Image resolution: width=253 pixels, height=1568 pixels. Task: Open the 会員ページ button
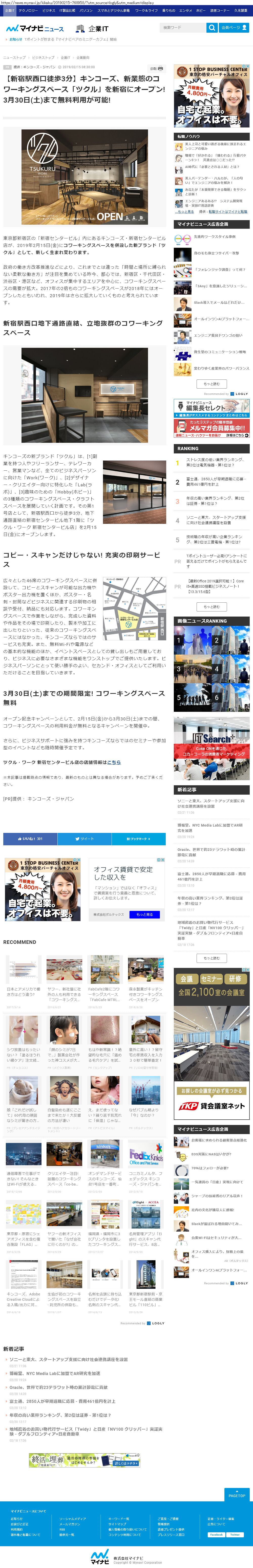pyautogui.click(x=234, y=27)
